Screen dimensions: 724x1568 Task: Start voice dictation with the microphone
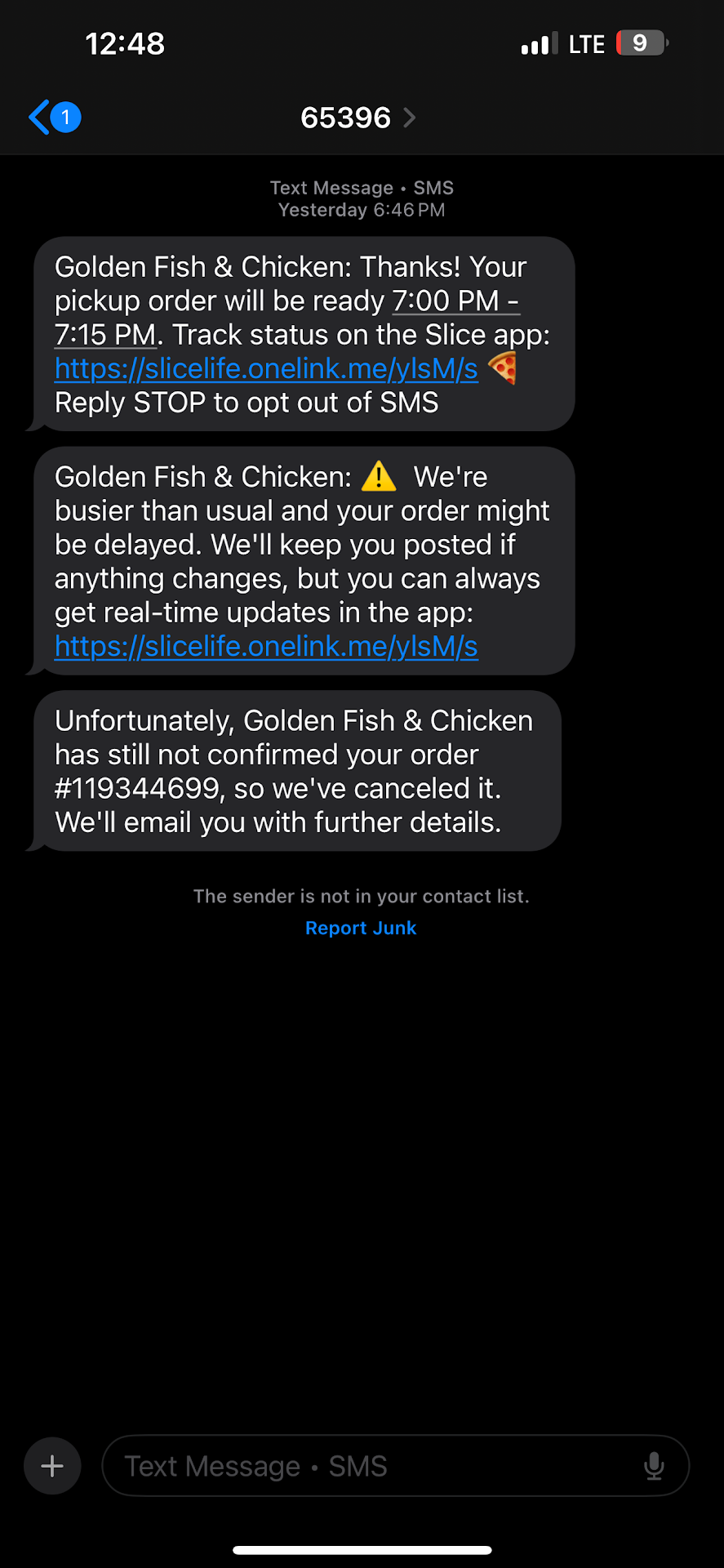(654, 1466)
